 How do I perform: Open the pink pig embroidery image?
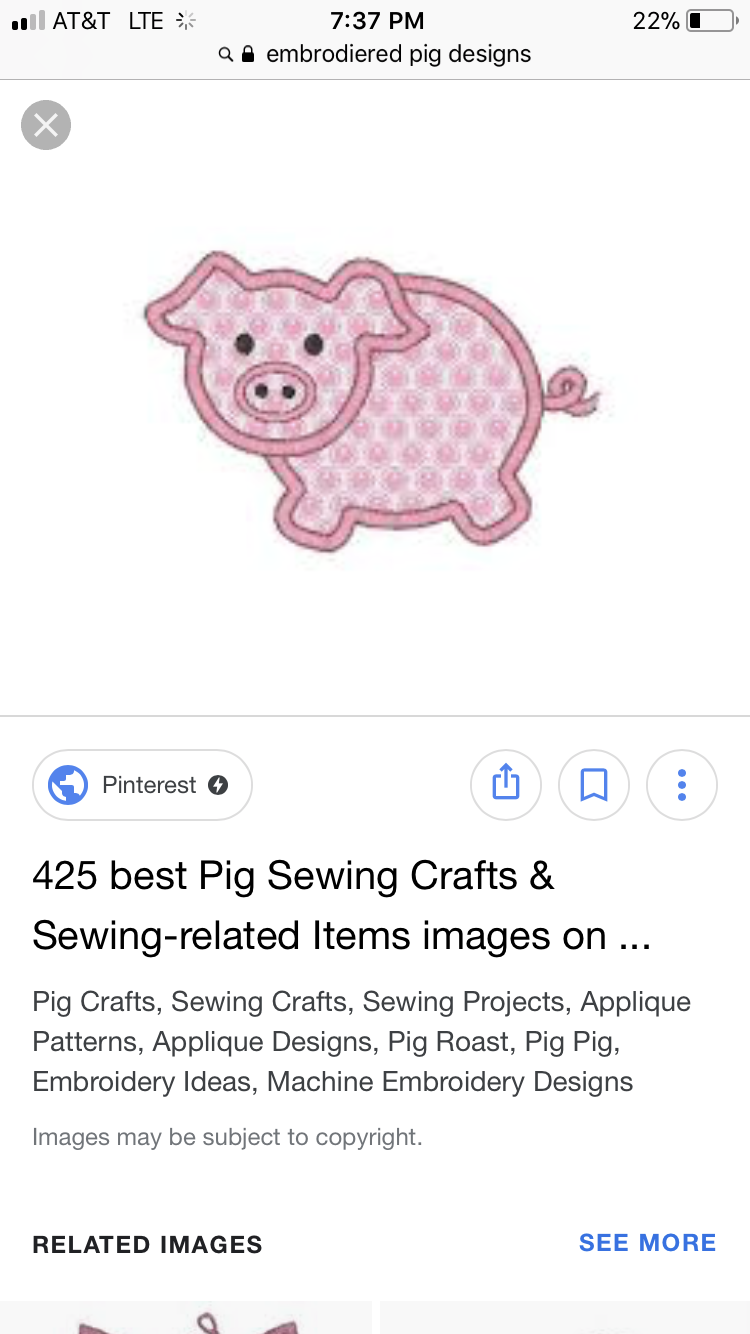coord(375,400)
